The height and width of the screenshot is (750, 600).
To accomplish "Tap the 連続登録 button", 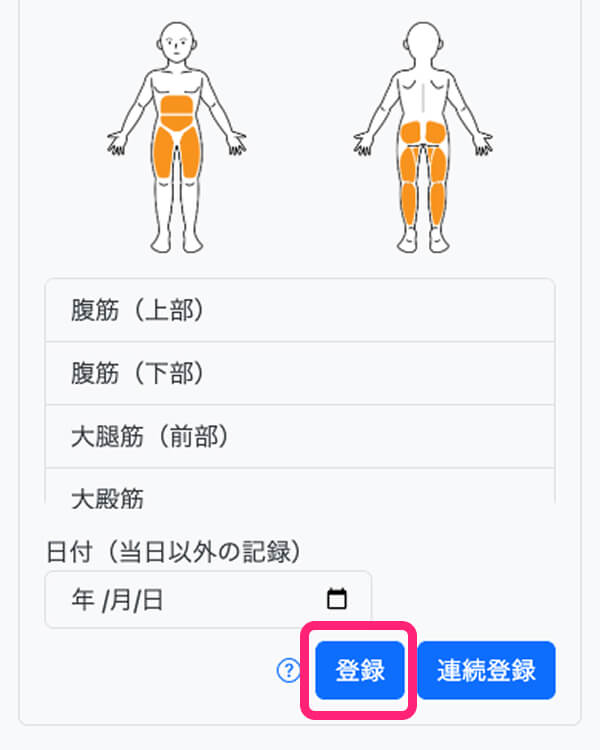I will click(x=486, y=670).
